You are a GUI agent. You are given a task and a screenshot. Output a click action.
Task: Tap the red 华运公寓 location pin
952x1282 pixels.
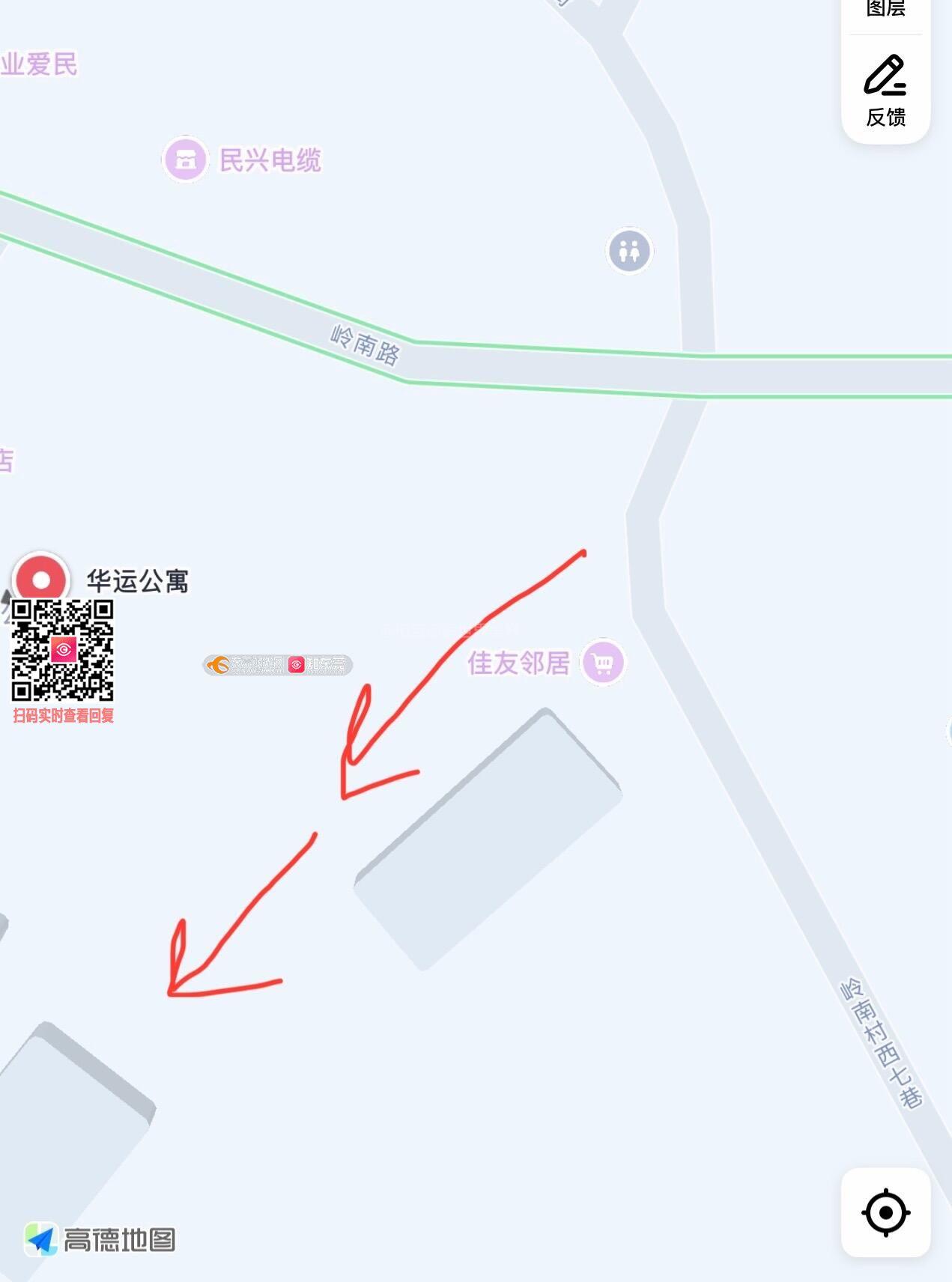(x=41, y=580)
